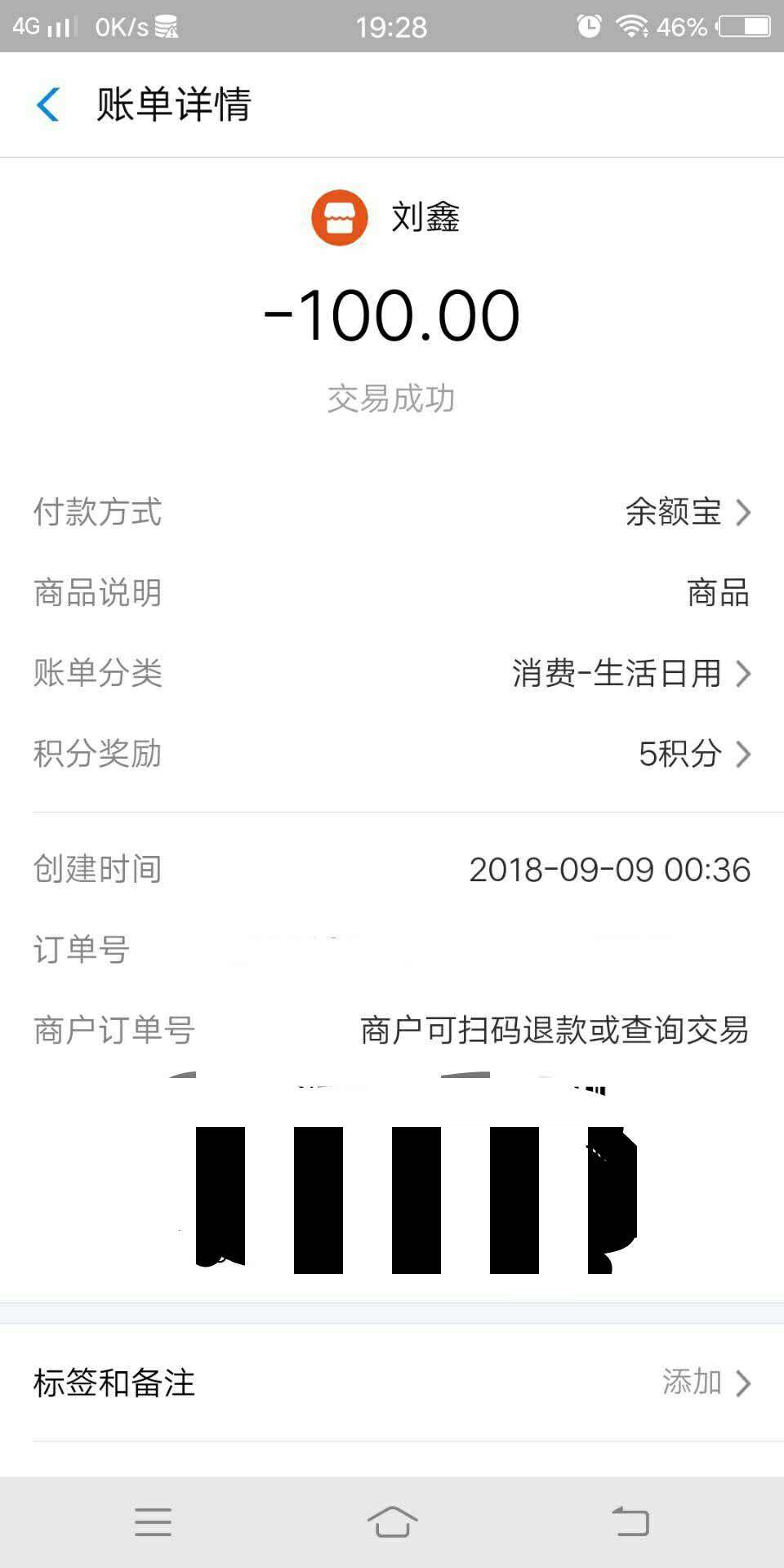
Task: Tap the -100.00 transaction amount
Action: (392, 317)
